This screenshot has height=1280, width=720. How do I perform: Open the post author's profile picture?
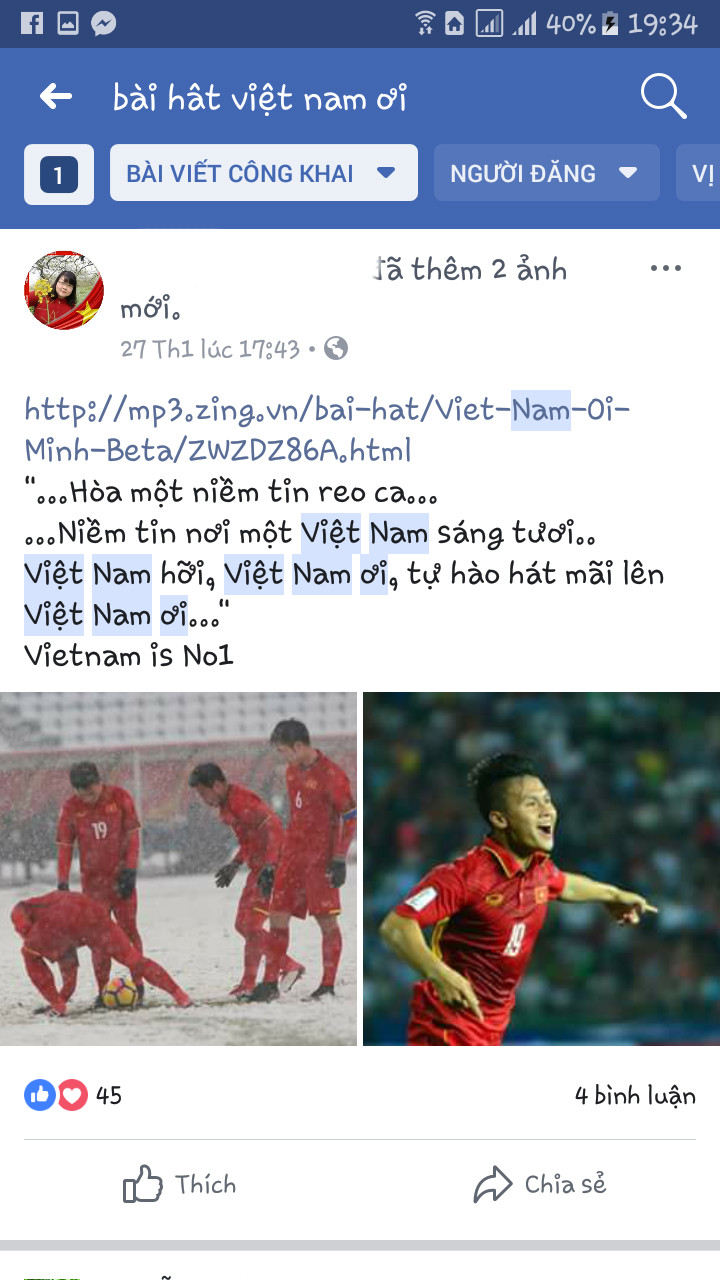pos(64,290)
